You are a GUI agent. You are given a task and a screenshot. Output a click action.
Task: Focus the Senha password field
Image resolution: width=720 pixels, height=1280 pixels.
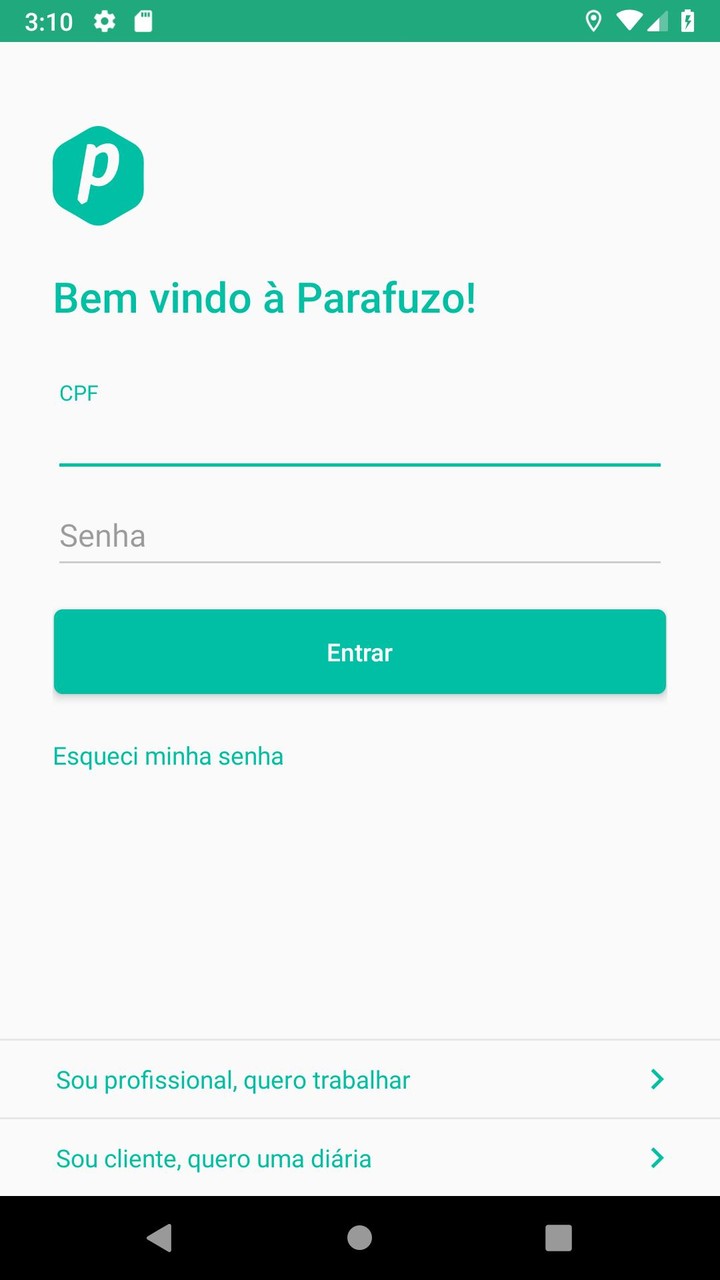click(x=360, y=536)
